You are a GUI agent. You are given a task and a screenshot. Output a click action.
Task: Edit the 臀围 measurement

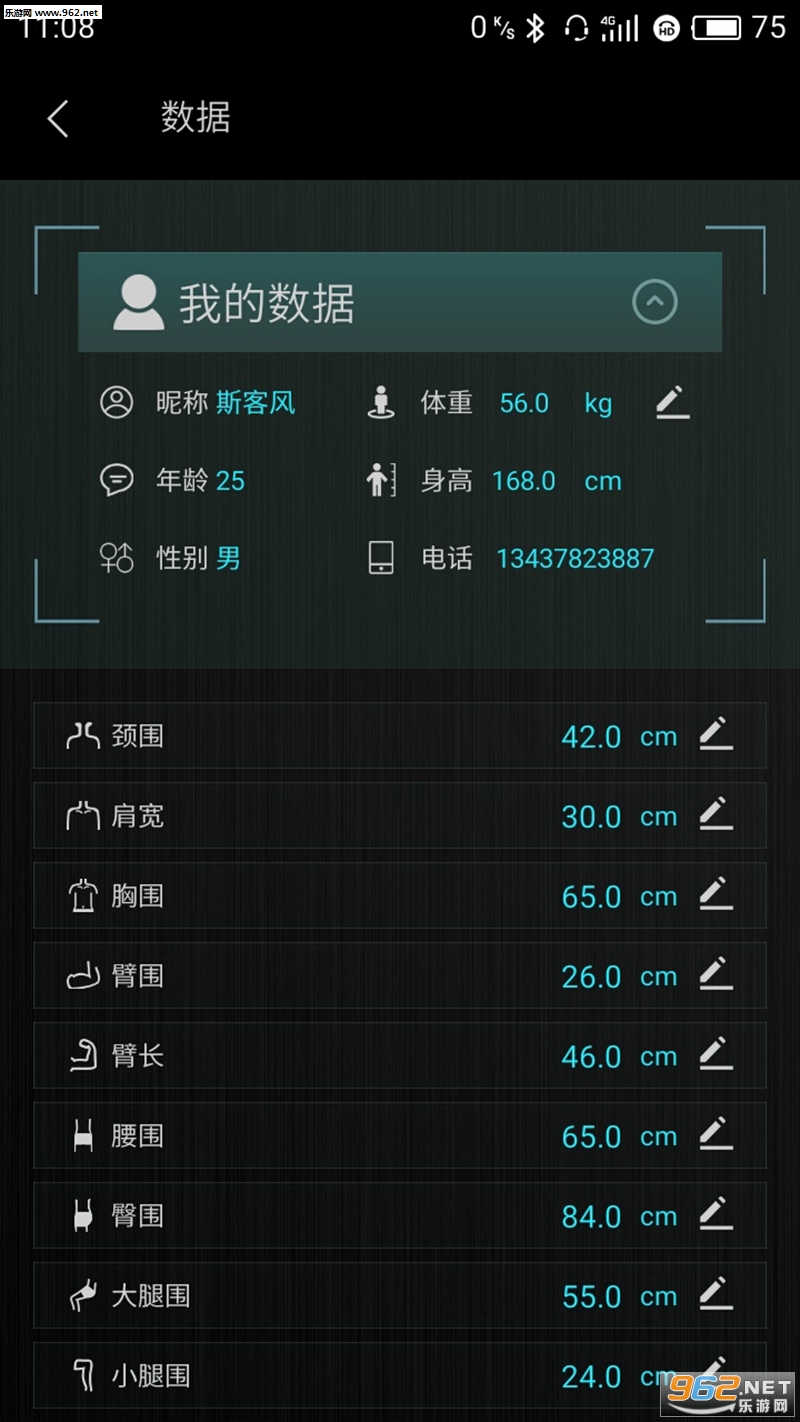click(715, 1215)
